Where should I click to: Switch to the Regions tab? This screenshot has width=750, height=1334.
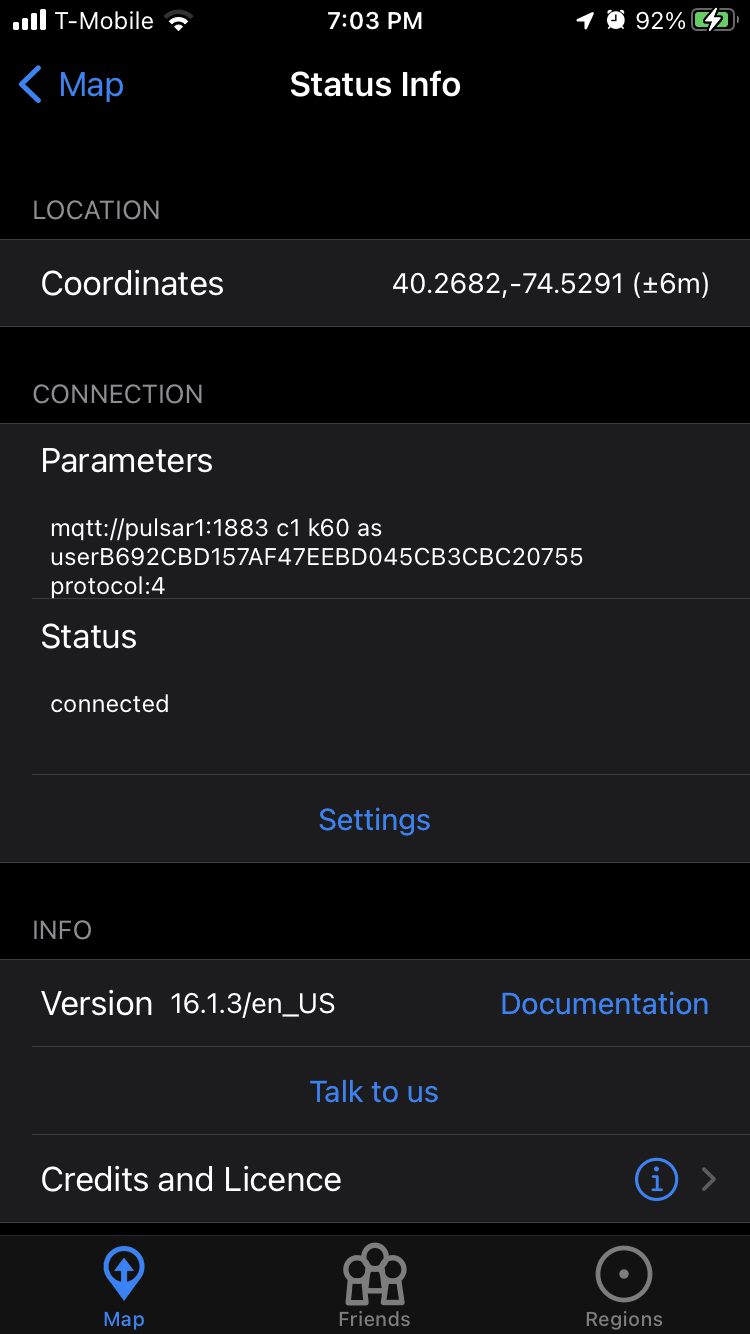pyautogui.click(x=624, y=1286)
